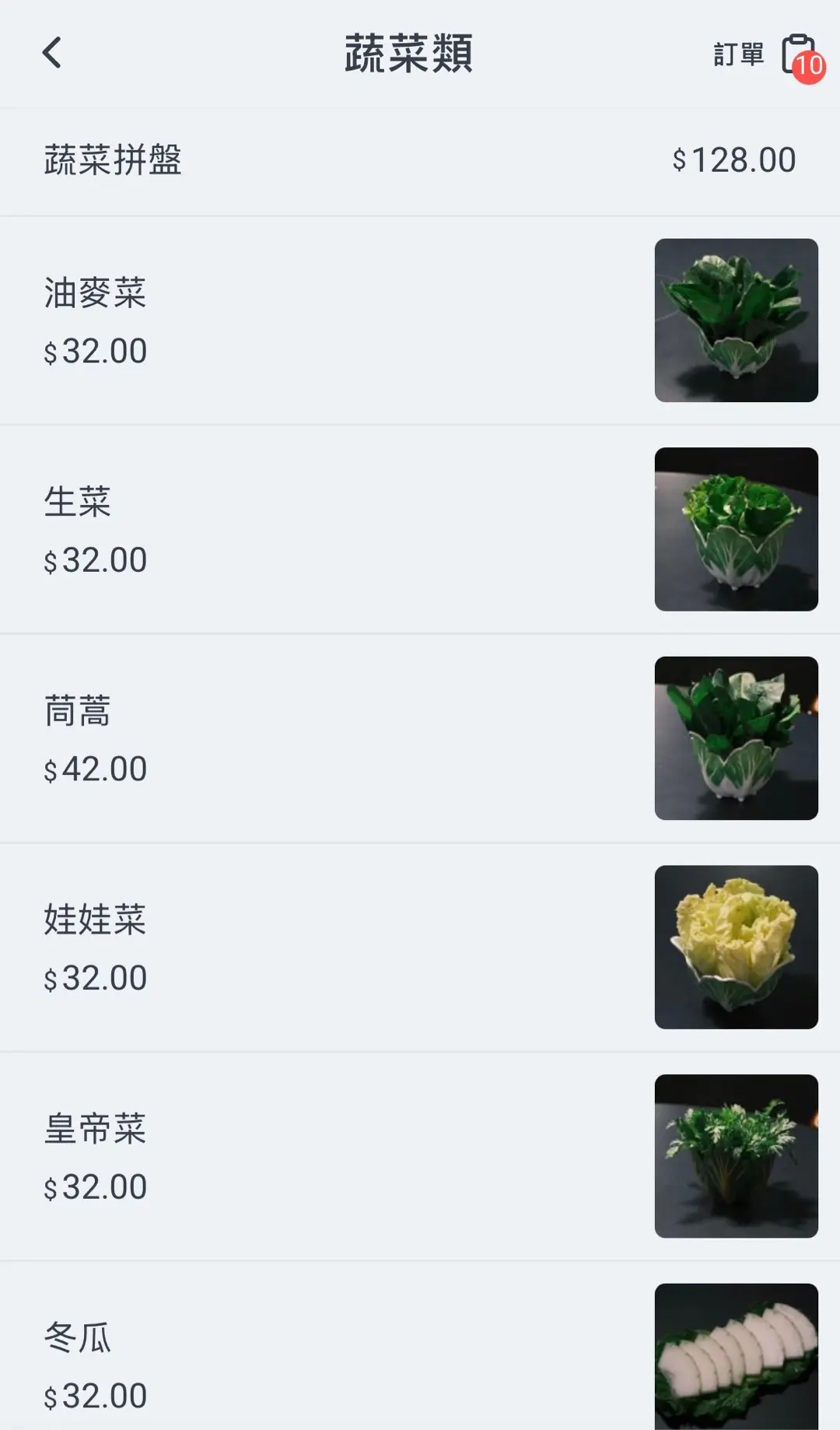Image resolution: width=840 pixels, height=1430 pixels.
Task: Pick the 茼蒿 dish
Action: point(420,738)
